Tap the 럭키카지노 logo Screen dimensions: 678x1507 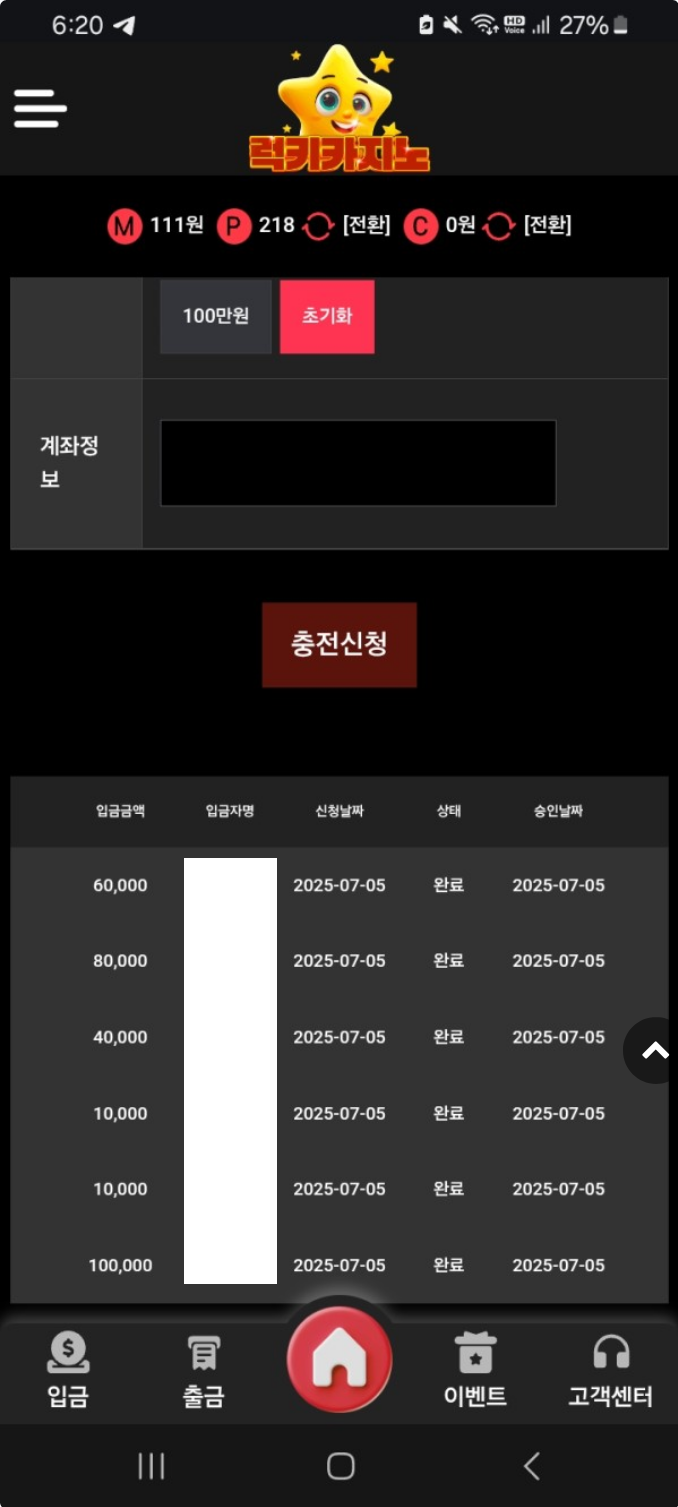[339, 110]
